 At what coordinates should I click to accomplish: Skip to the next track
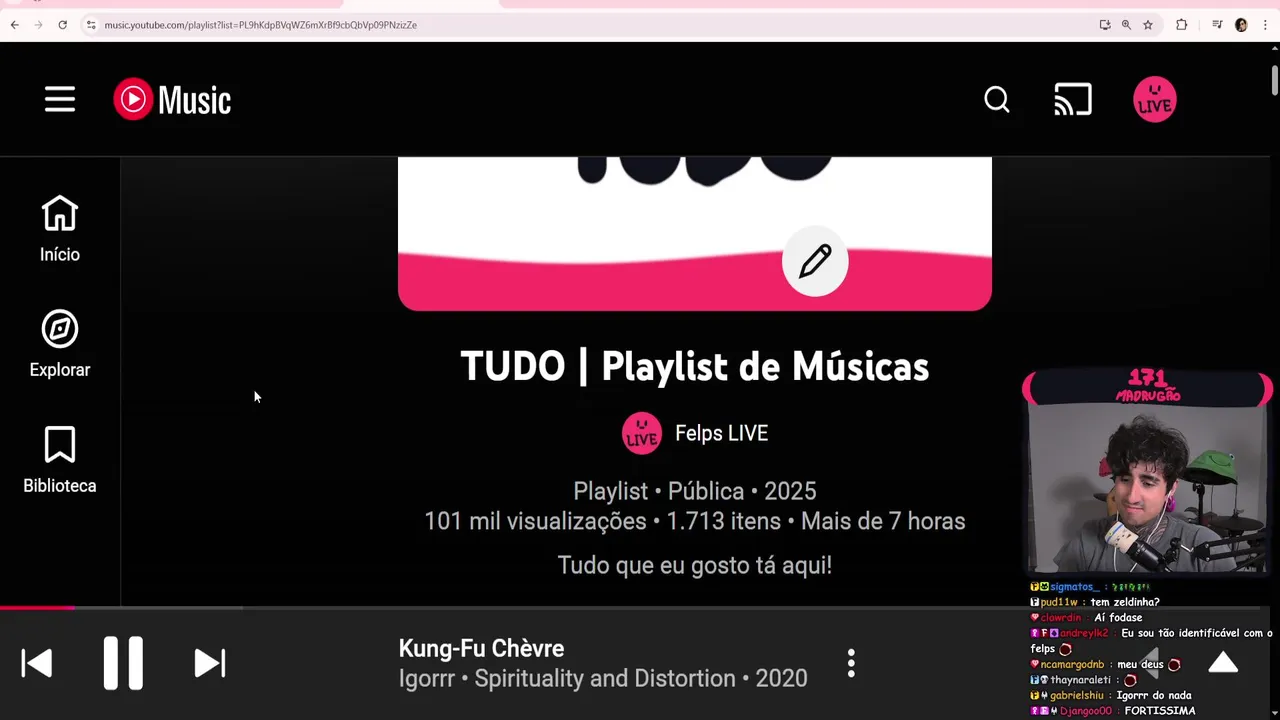pyautogui.click(x=209, y=663)
